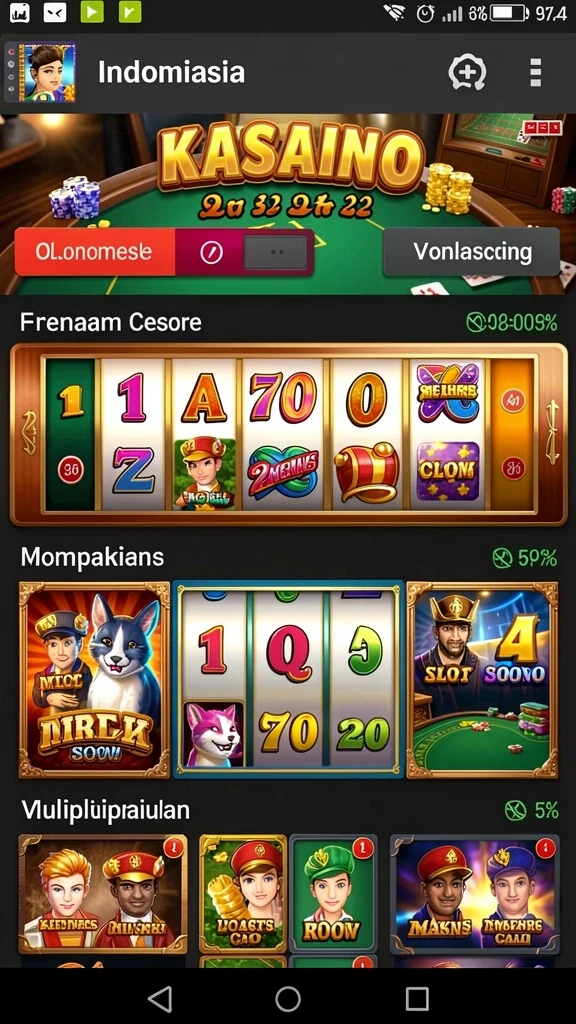The image size is (576, 1024).
Task: Open the Loacts Cao game card
Action: click(243, 894)
